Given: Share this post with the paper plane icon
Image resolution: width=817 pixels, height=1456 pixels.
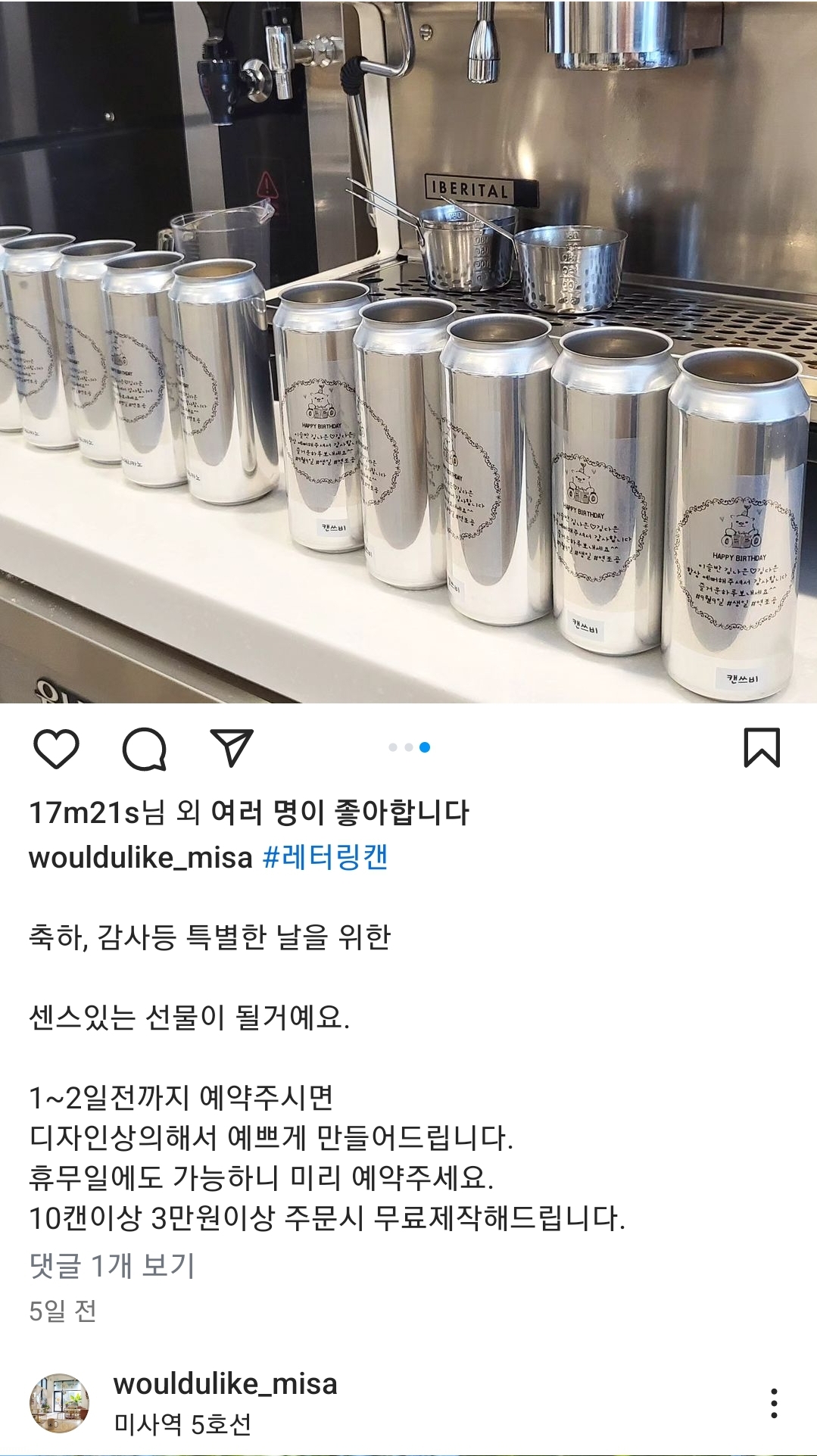Looking at the screenshot, I should tap(230, 749).
